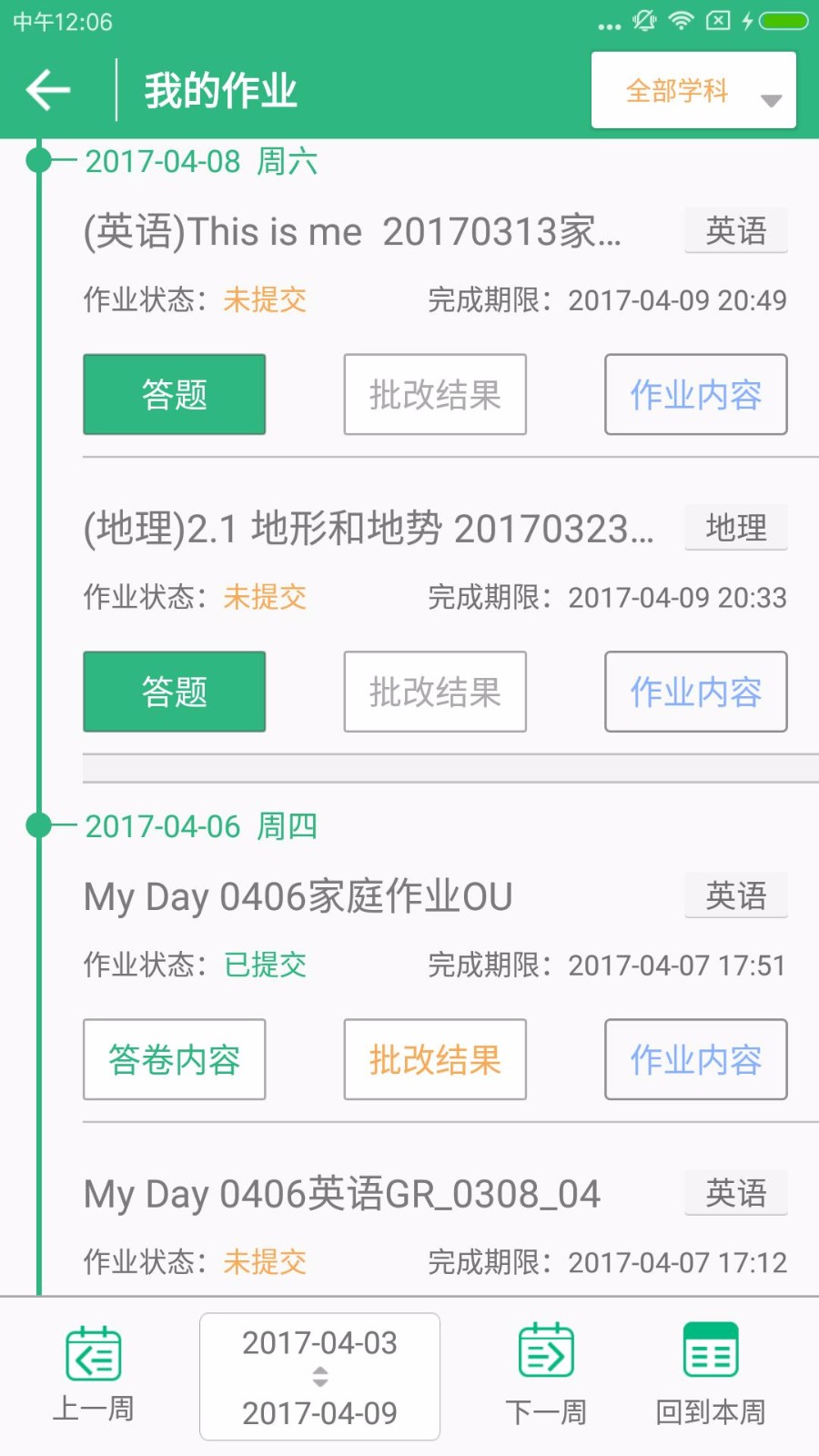Open 作业内容 for the This is me homework
This screenshot has width=819, height=1456.
695,394
